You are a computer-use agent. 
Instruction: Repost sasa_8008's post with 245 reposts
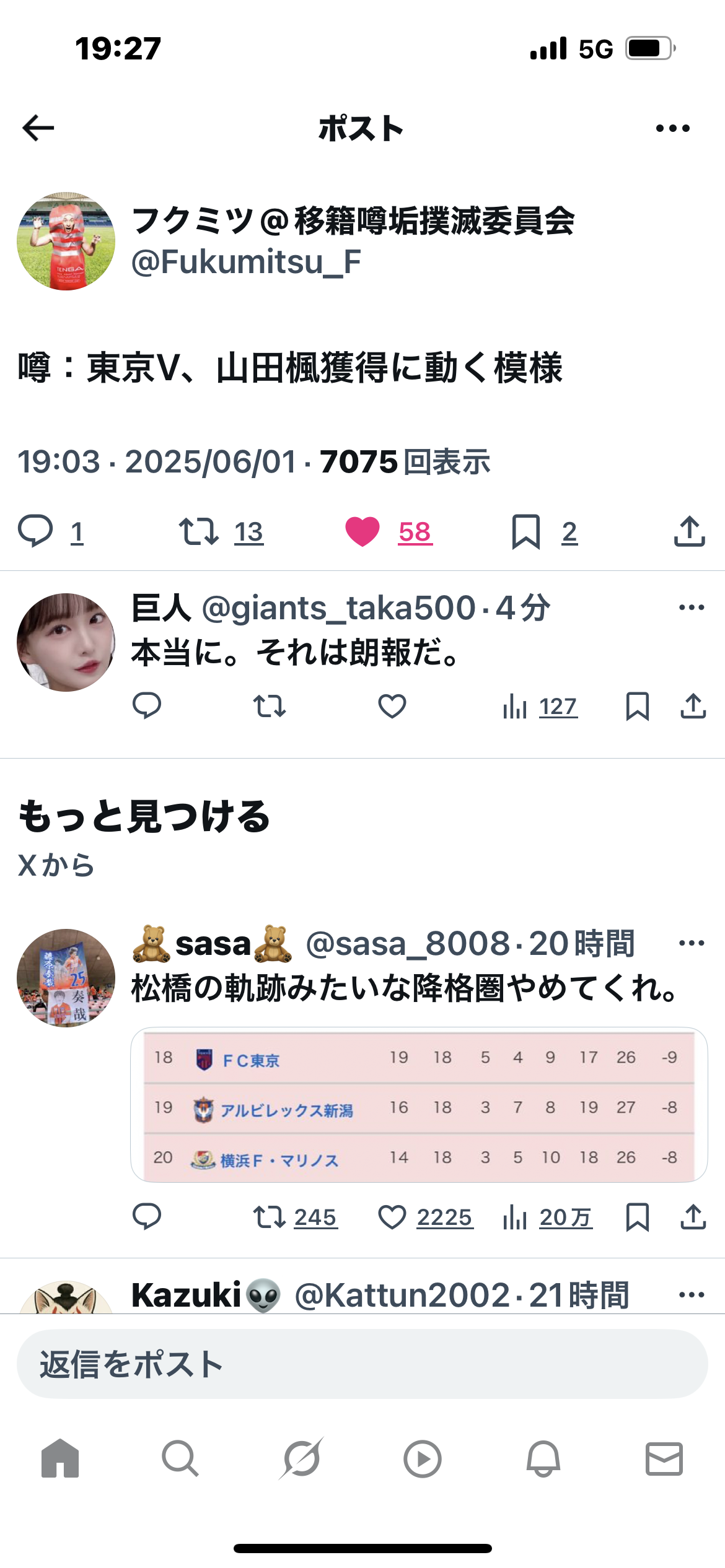click(x=270, y=1217)
